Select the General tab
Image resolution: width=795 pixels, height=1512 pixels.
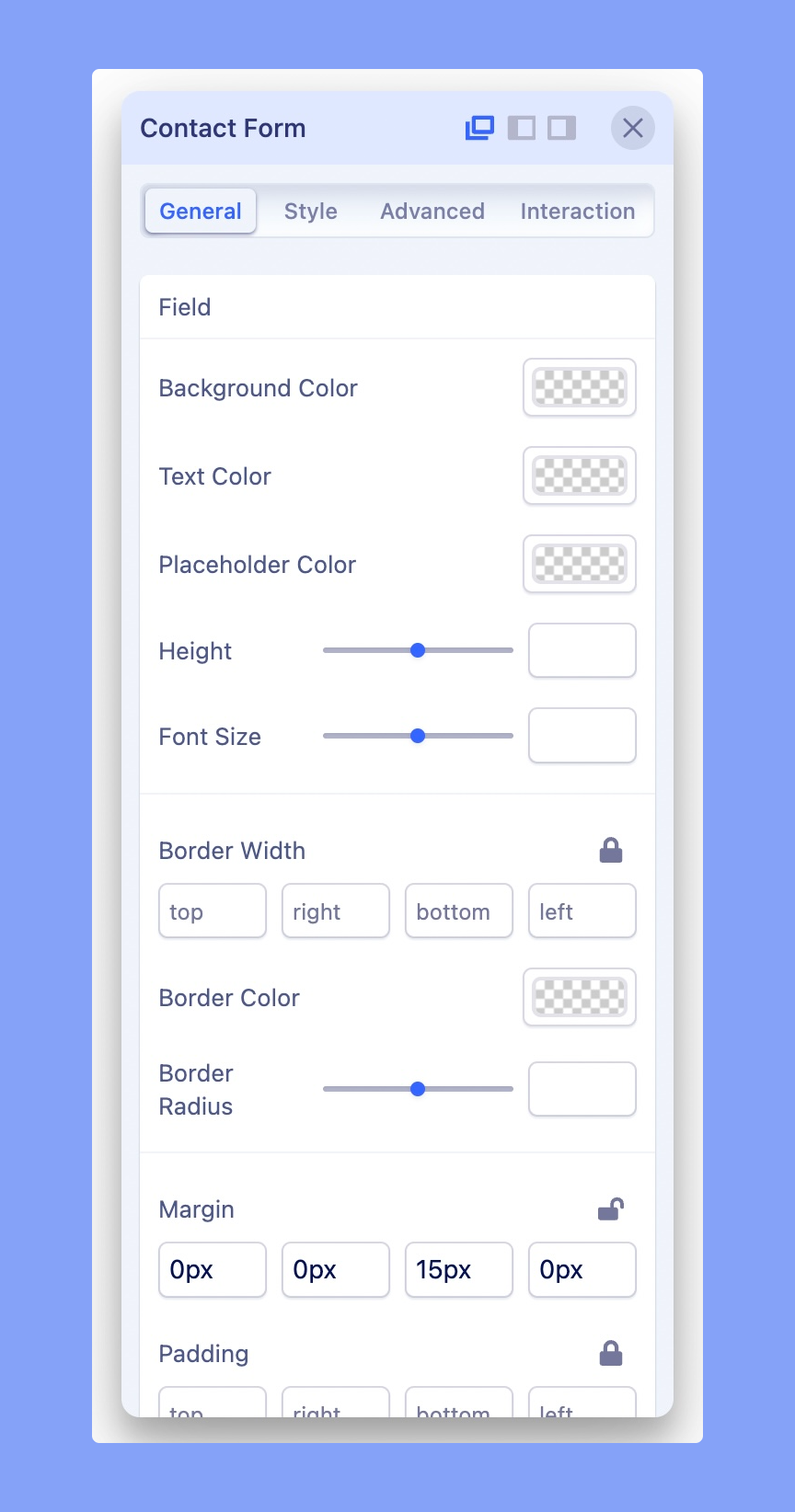(x=201, y=212)
